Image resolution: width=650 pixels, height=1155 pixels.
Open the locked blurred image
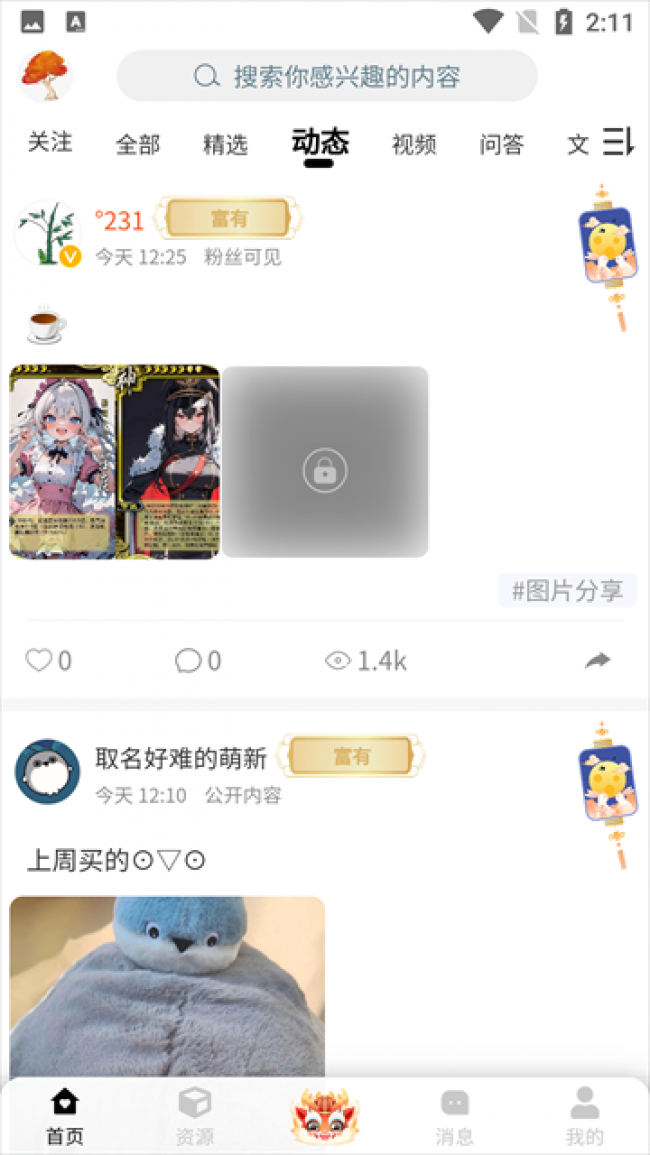click(325, 462)
